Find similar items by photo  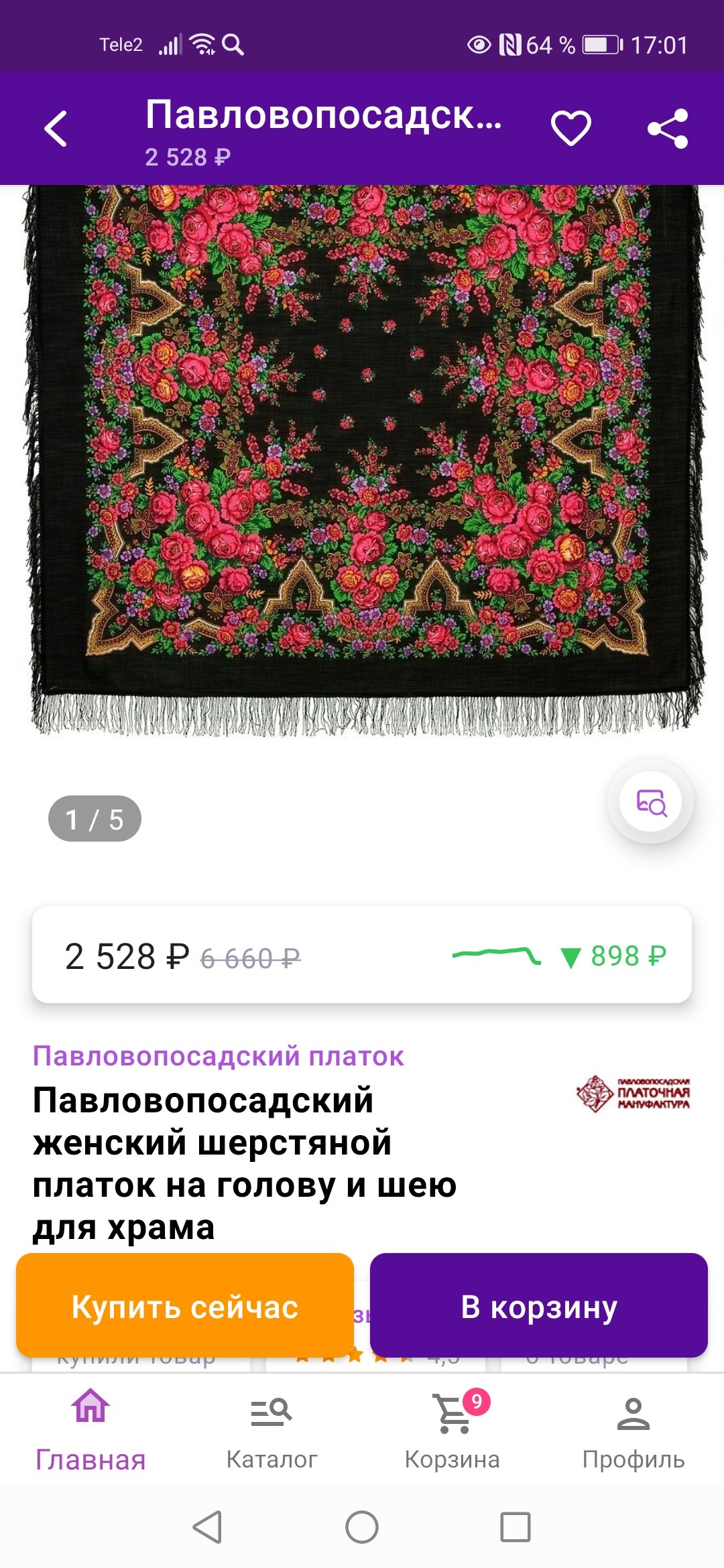(x=650, y=801)
